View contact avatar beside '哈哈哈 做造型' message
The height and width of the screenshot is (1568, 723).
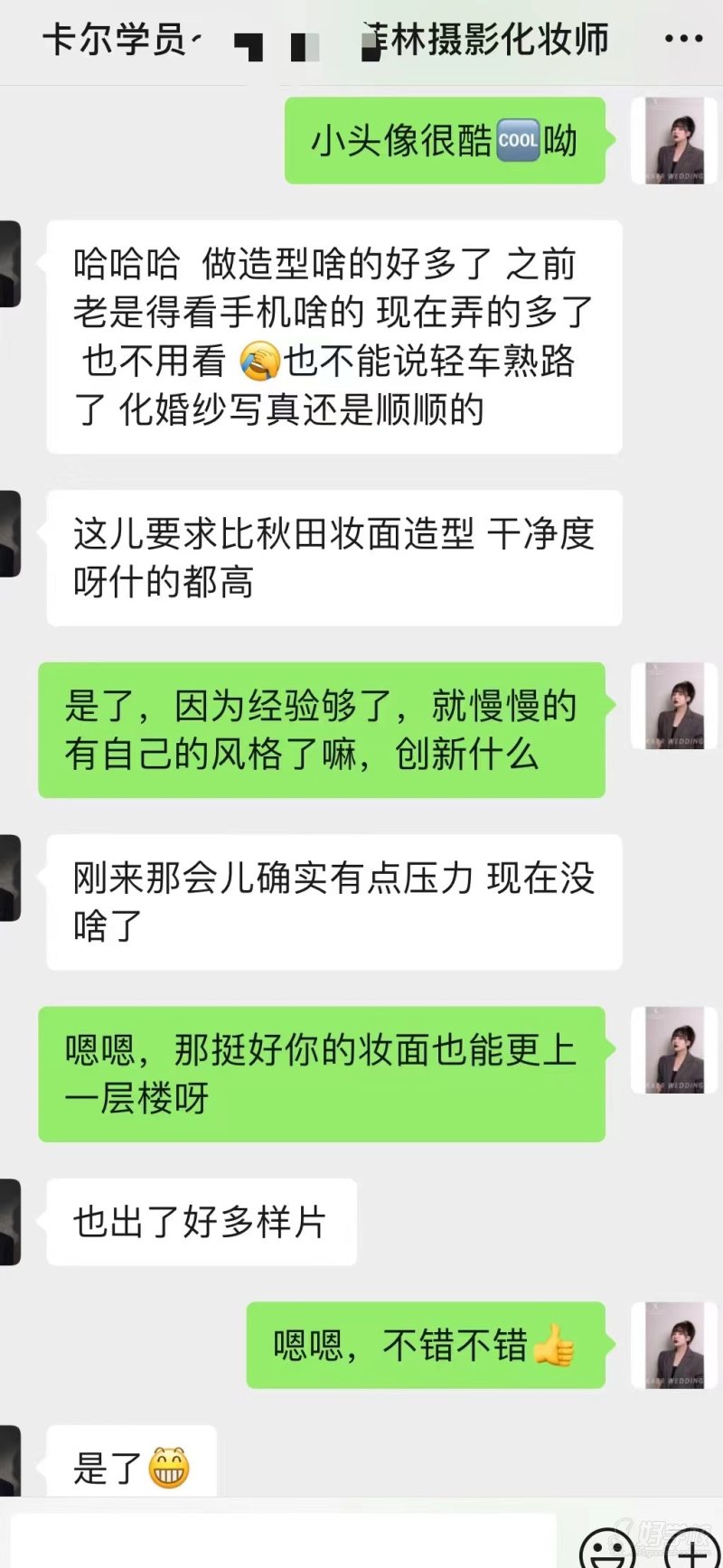(9, 264)
